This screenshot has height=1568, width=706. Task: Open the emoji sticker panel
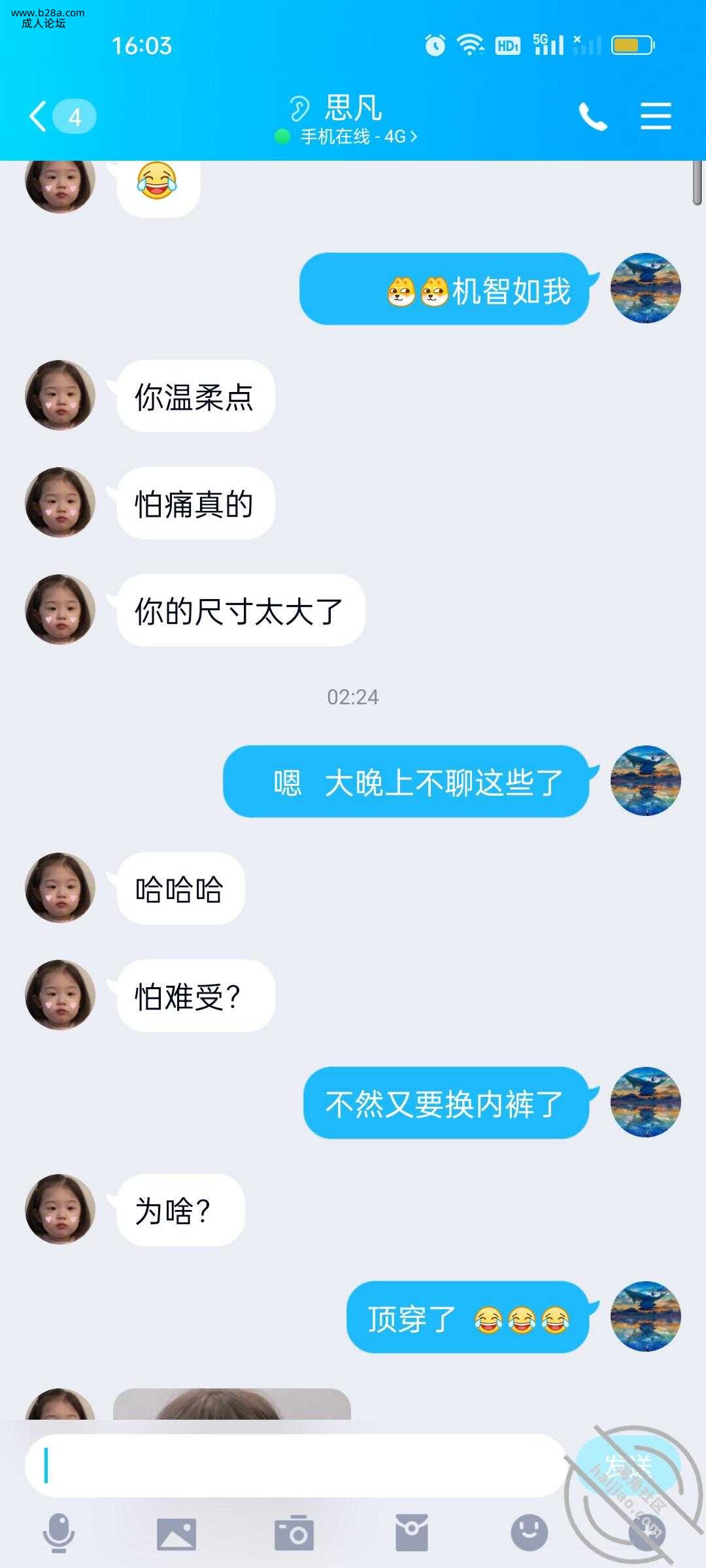pyautogui.click(x=529, y=1532)
